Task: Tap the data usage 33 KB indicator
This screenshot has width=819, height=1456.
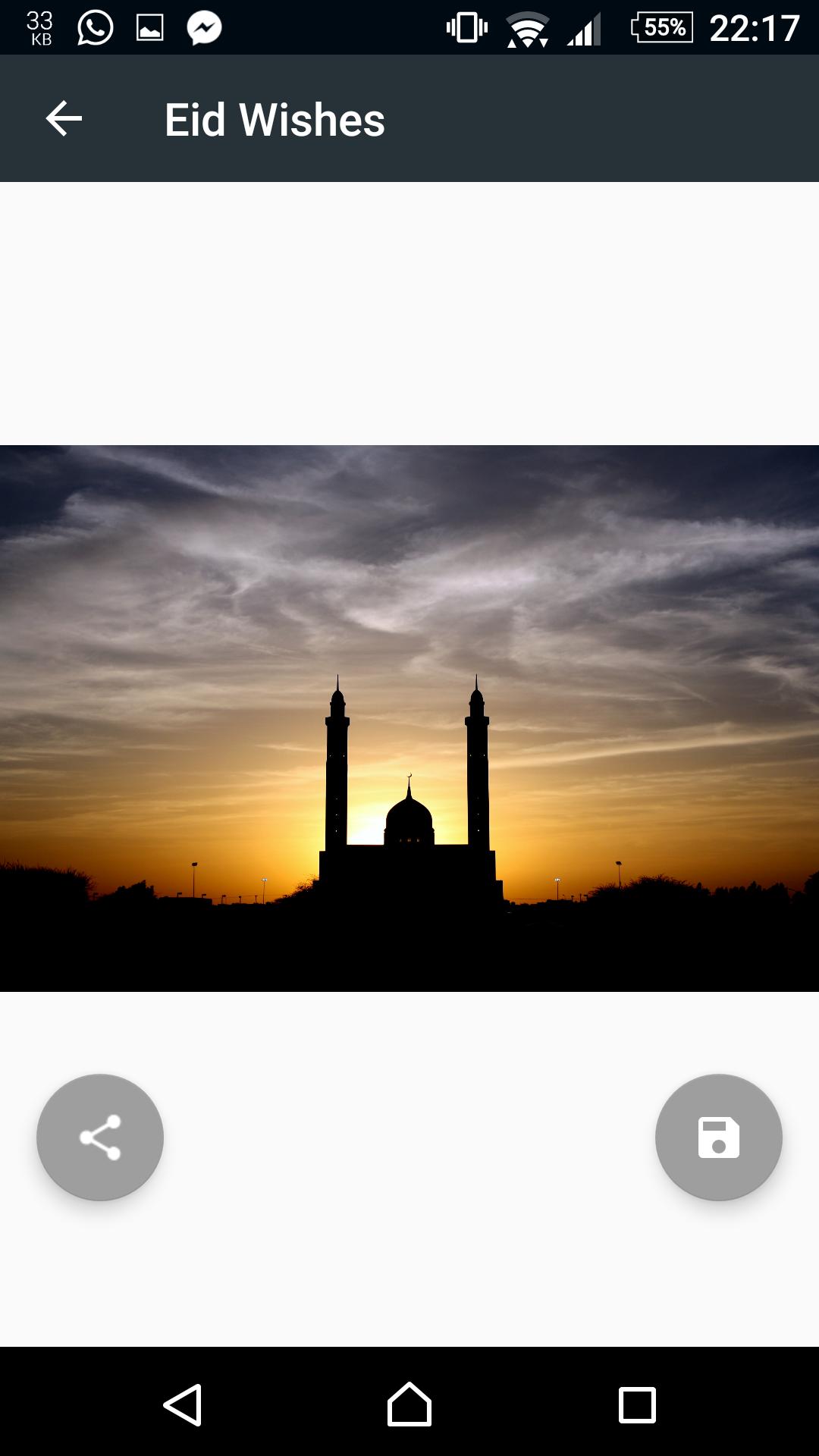Action: pos(39,27)
